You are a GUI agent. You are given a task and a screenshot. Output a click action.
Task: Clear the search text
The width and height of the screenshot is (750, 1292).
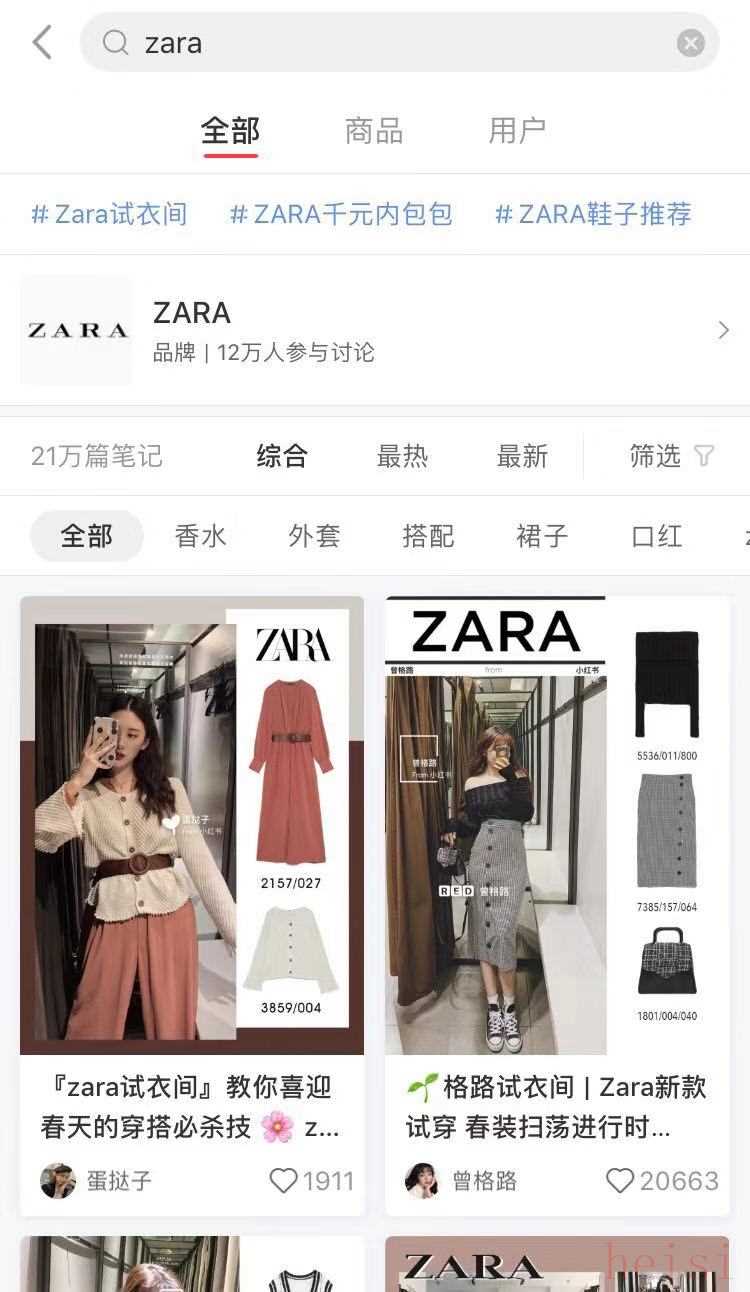[x=690, y=43]
